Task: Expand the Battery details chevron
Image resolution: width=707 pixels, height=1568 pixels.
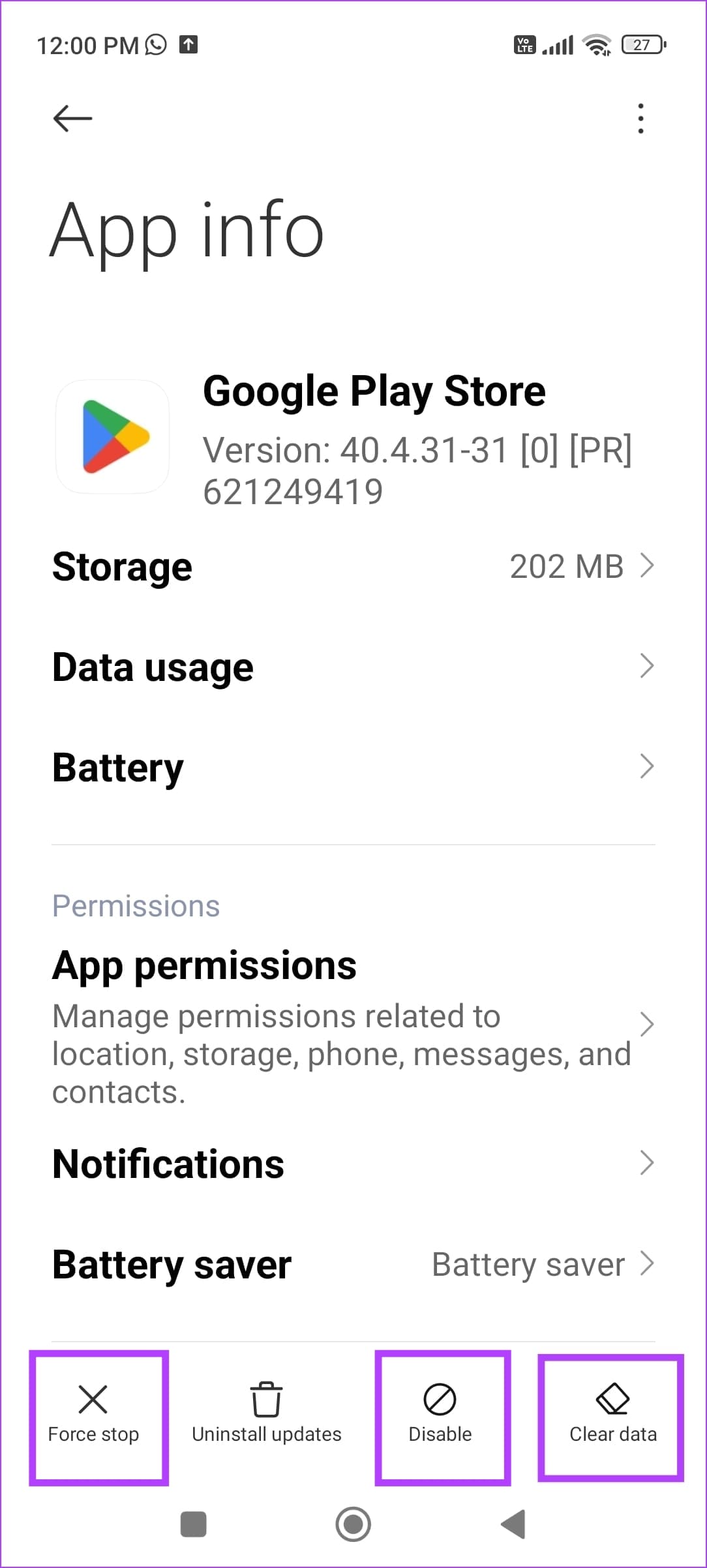Action: click(x=646, y=768)
